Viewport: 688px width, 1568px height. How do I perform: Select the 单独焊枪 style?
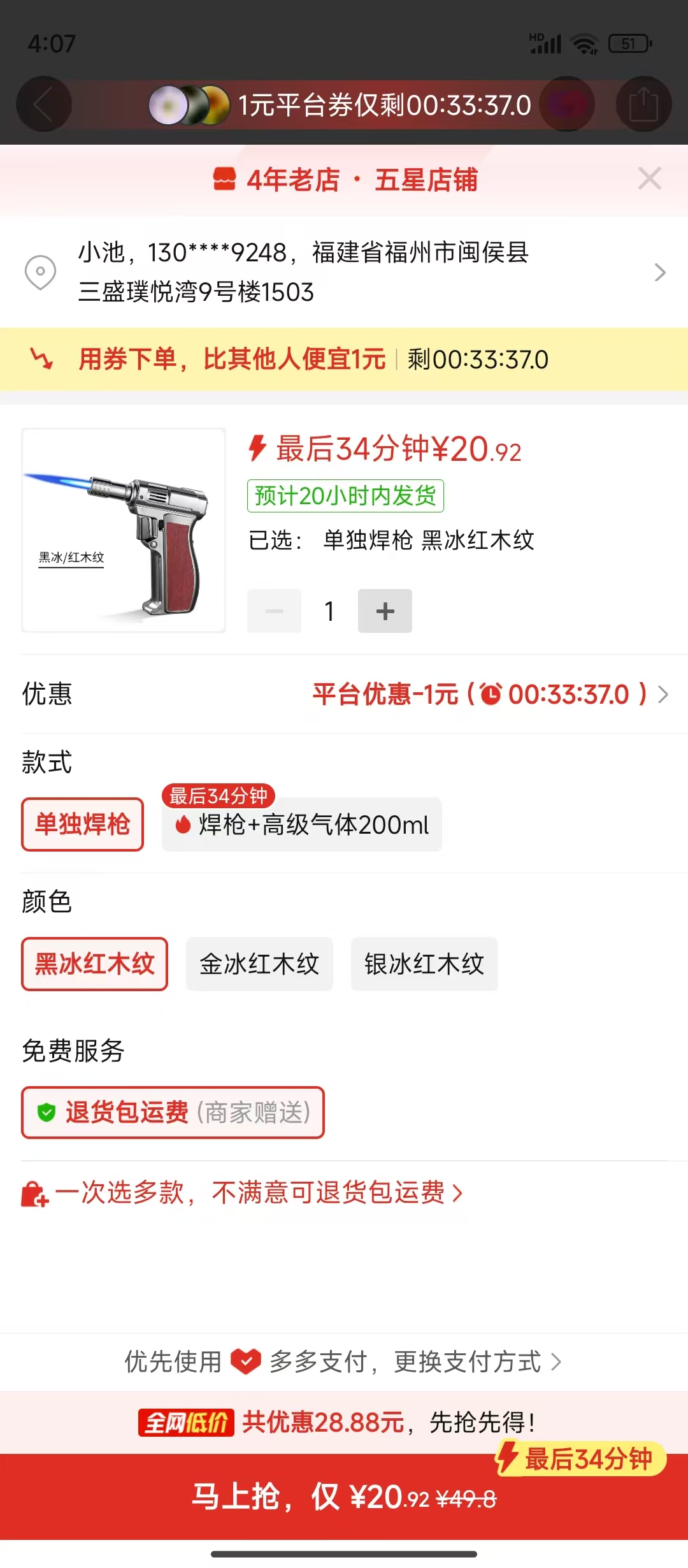point(83,824)
